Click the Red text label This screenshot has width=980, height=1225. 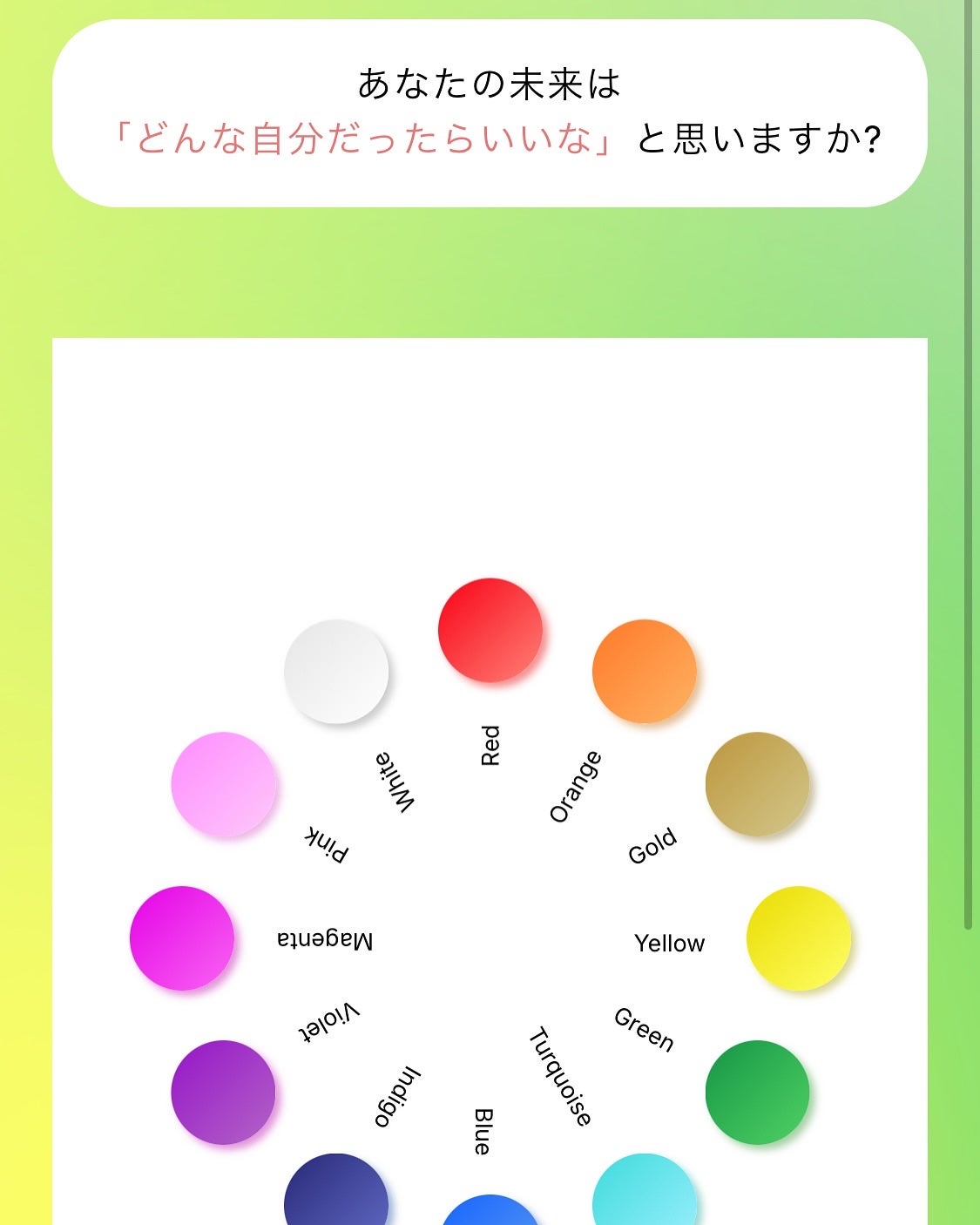[x=490, y=742]
